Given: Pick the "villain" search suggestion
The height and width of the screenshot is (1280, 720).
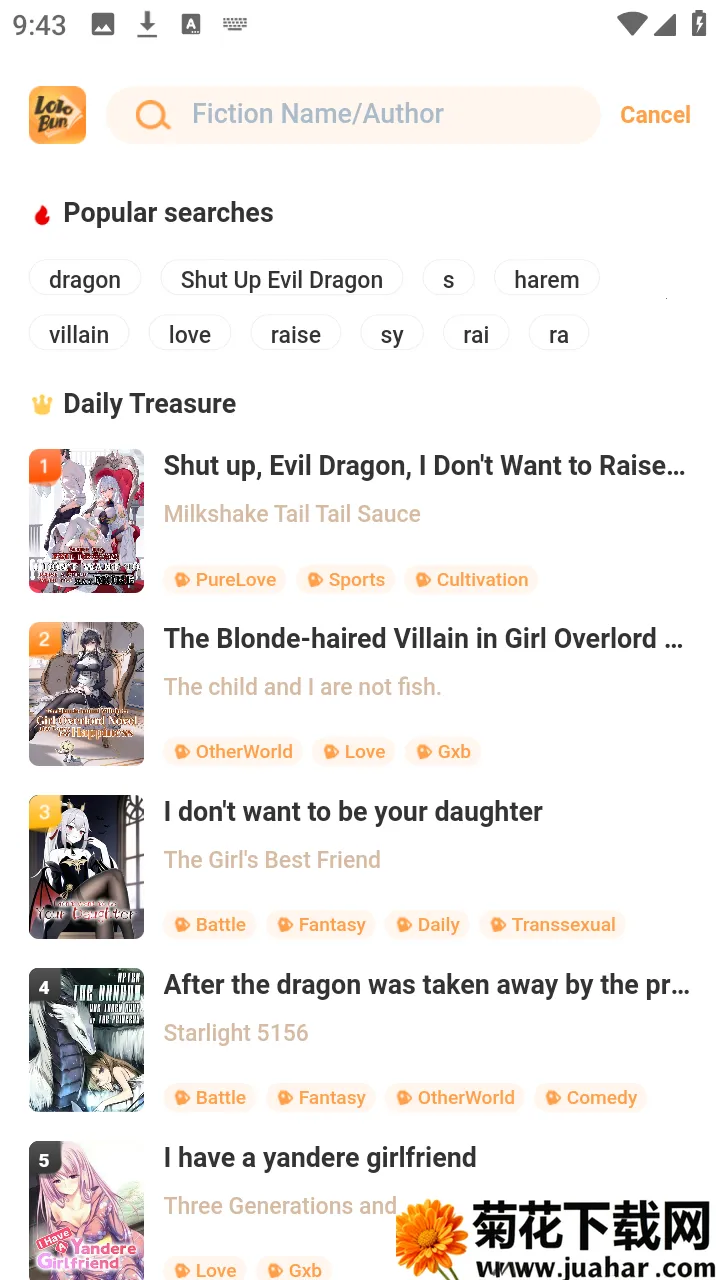Looking at the screenshot, I should click(79, 334).
